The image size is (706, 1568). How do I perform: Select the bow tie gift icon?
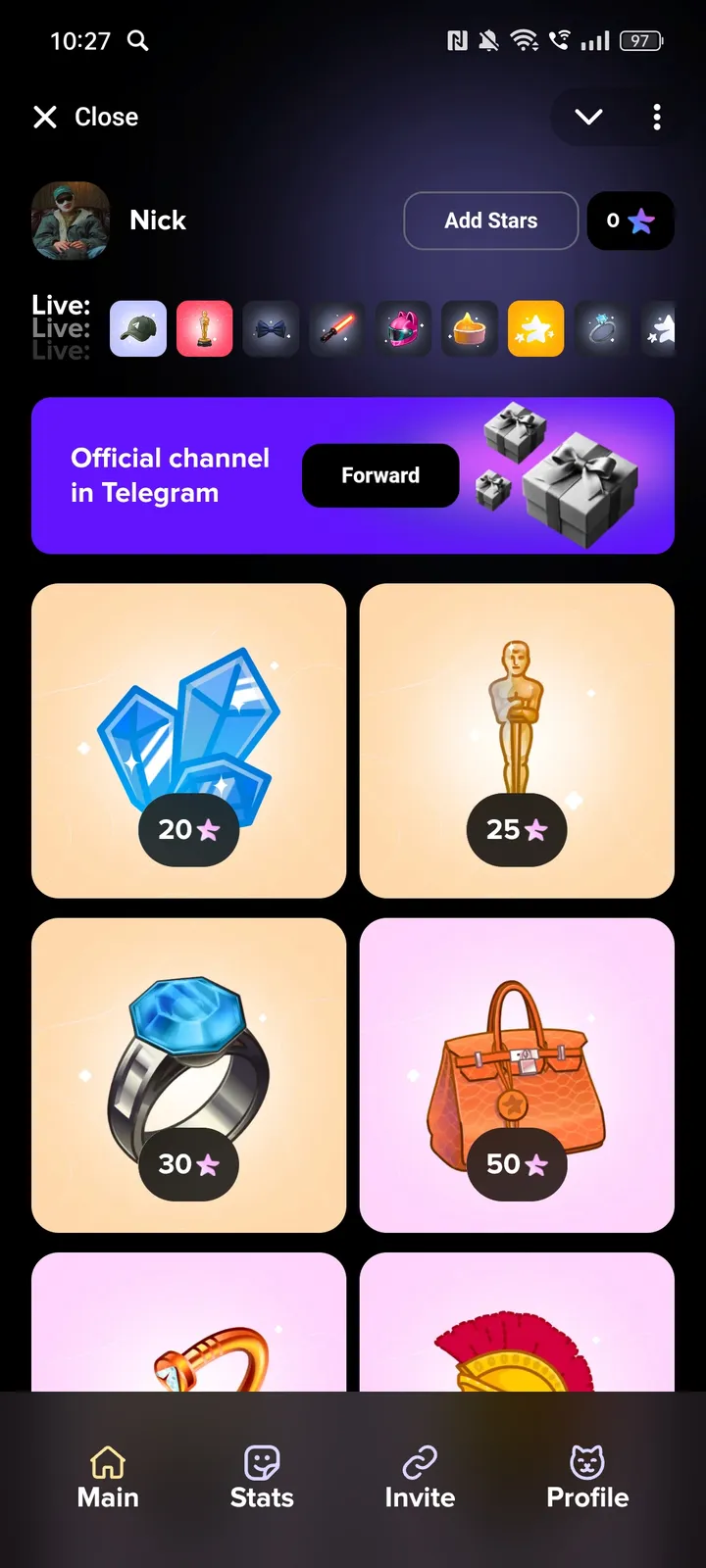tap(270, 328)
